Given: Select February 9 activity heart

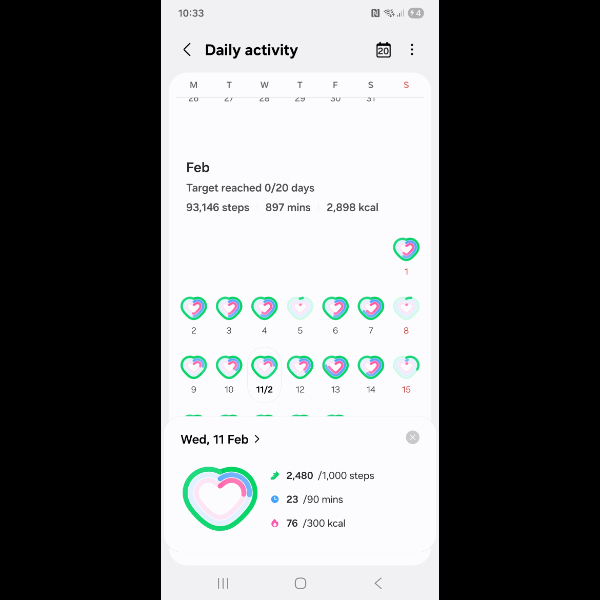Looking at the screenshot, I should (193, 367).
